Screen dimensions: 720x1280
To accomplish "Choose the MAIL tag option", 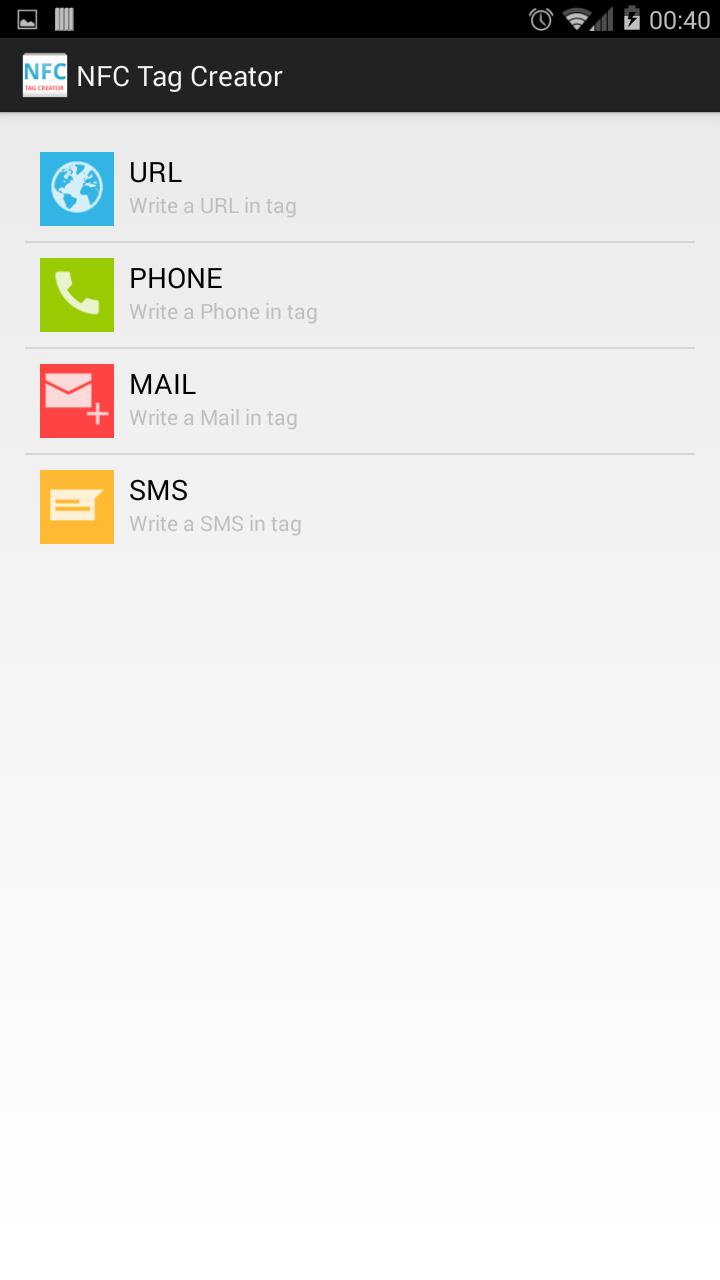I will tap(360, 401).
